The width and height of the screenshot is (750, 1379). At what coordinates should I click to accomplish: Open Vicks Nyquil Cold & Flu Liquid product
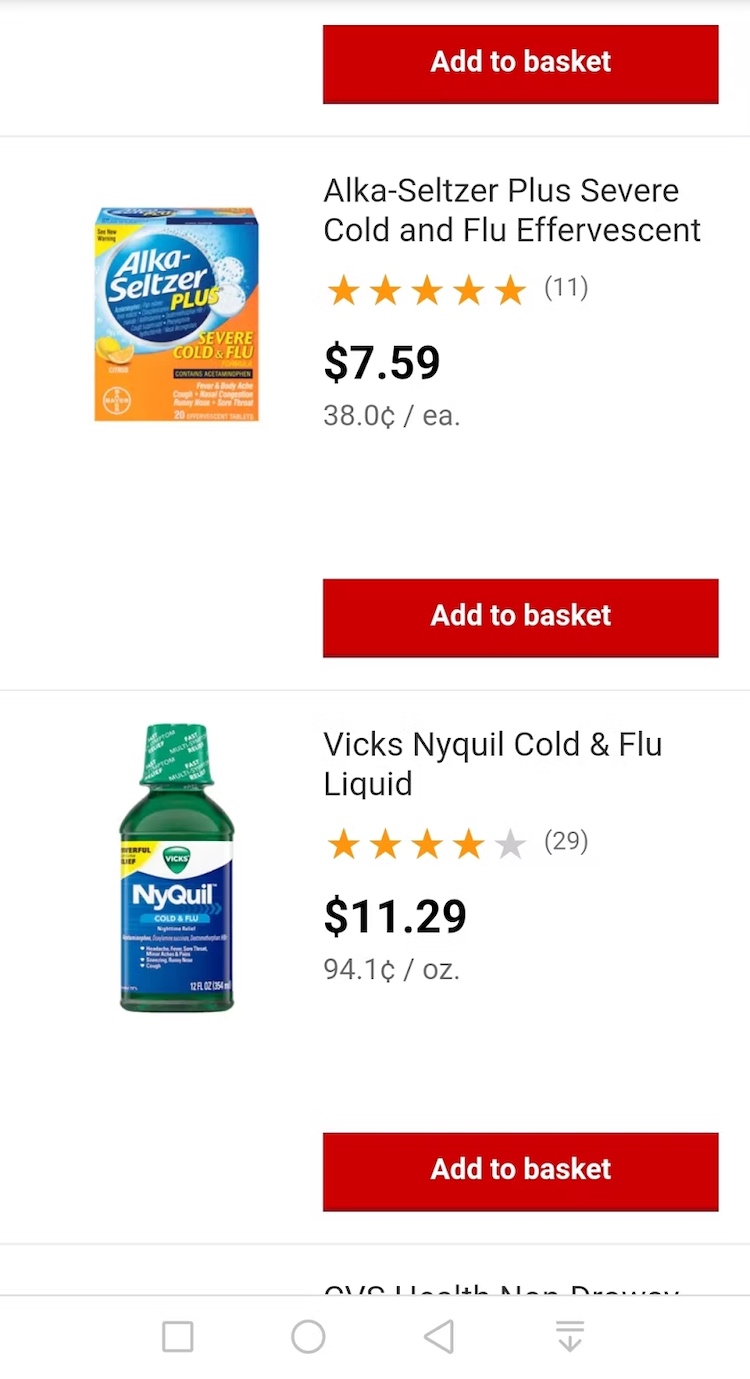(492, 764)
